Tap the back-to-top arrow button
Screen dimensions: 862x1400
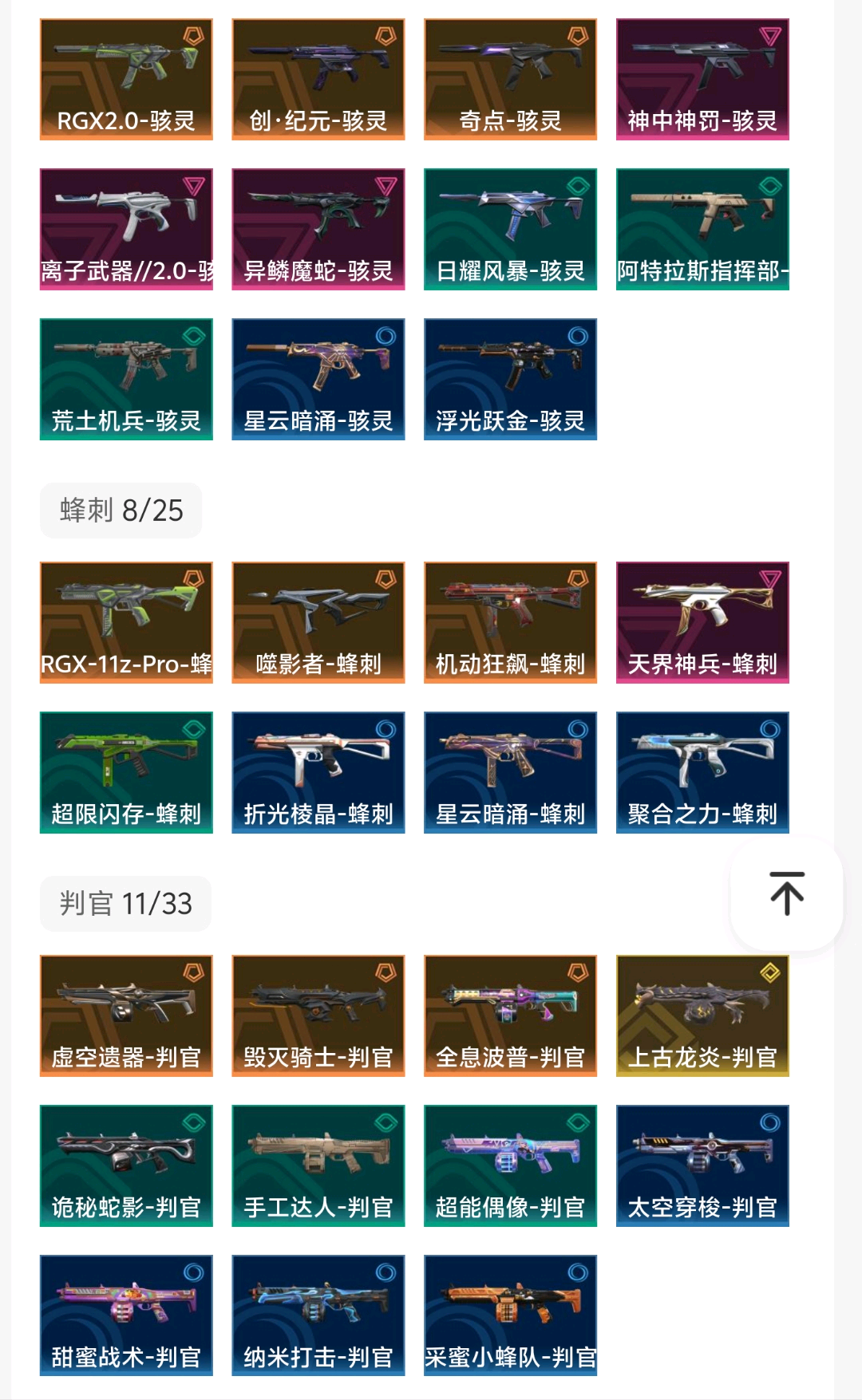tap(786, 893)
